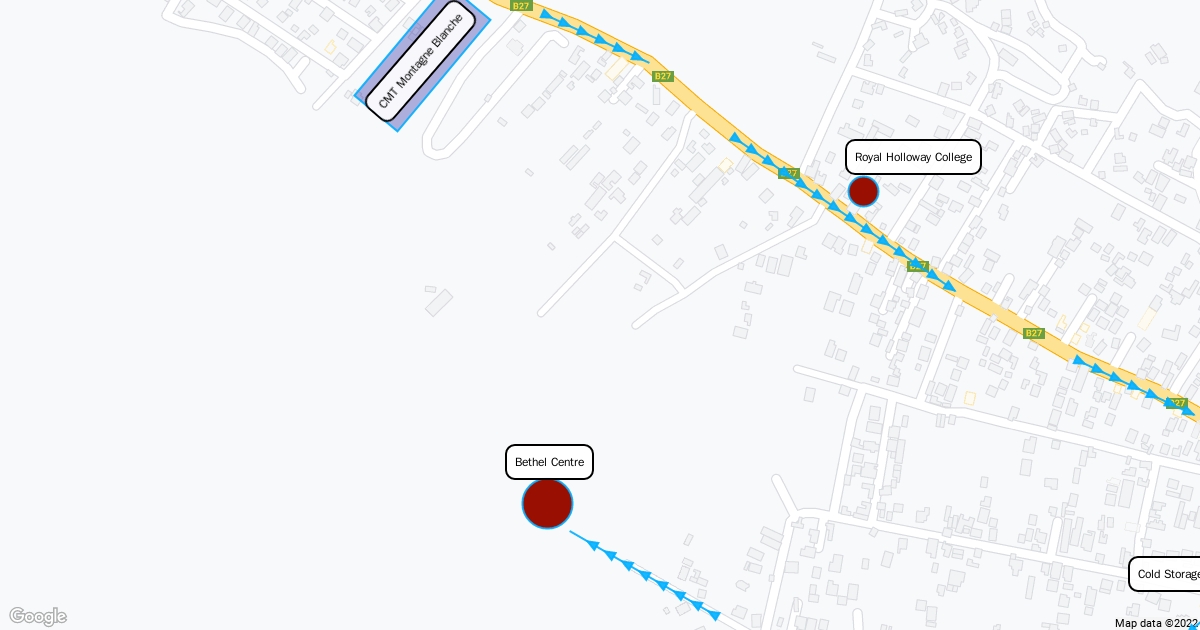
Task: Select the Bethel Centre map marker
Action: pos(547,504)
